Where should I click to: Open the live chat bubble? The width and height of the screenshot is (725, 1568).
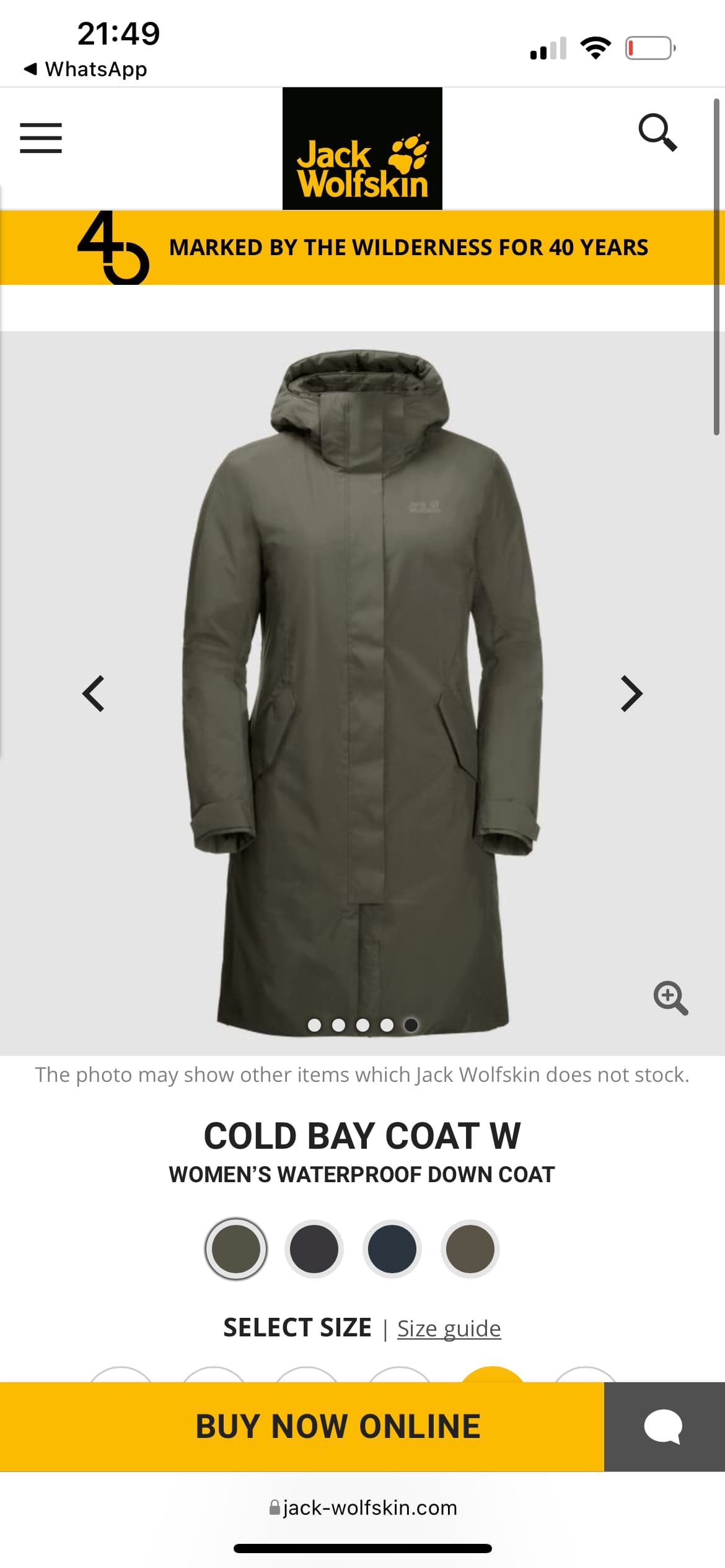[x=664, y=1427]
